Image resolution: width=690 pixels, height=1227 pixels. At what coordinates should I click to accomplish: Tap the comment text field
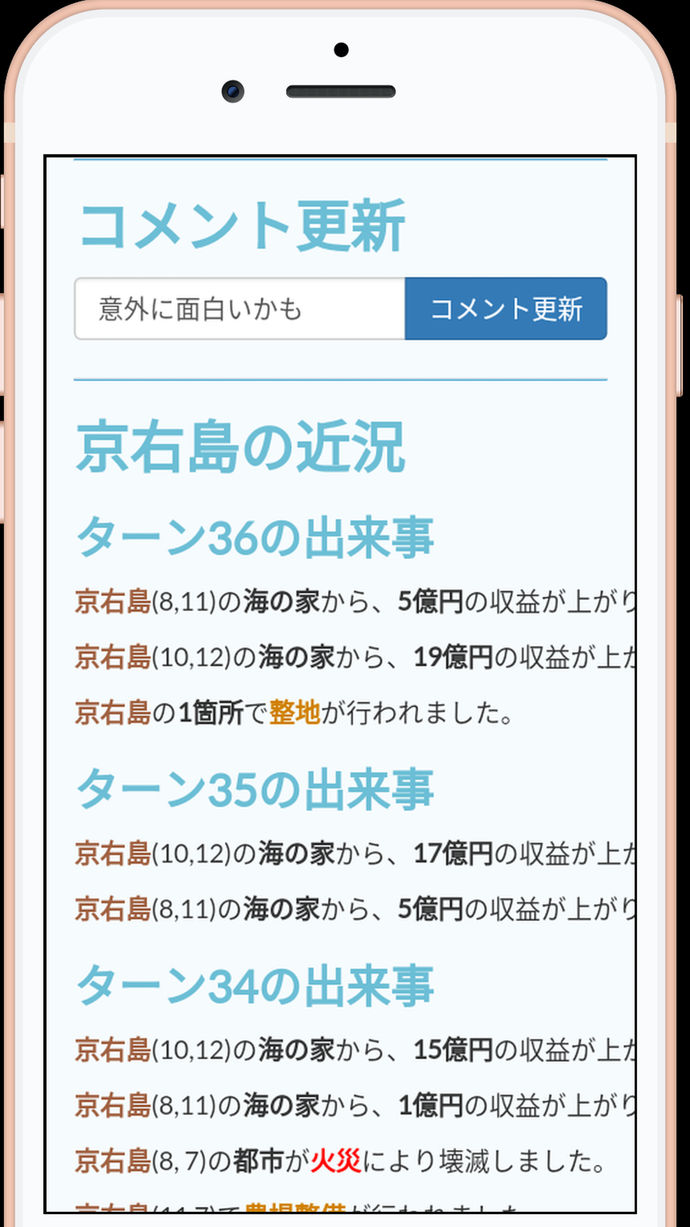(x=240, y=309)
